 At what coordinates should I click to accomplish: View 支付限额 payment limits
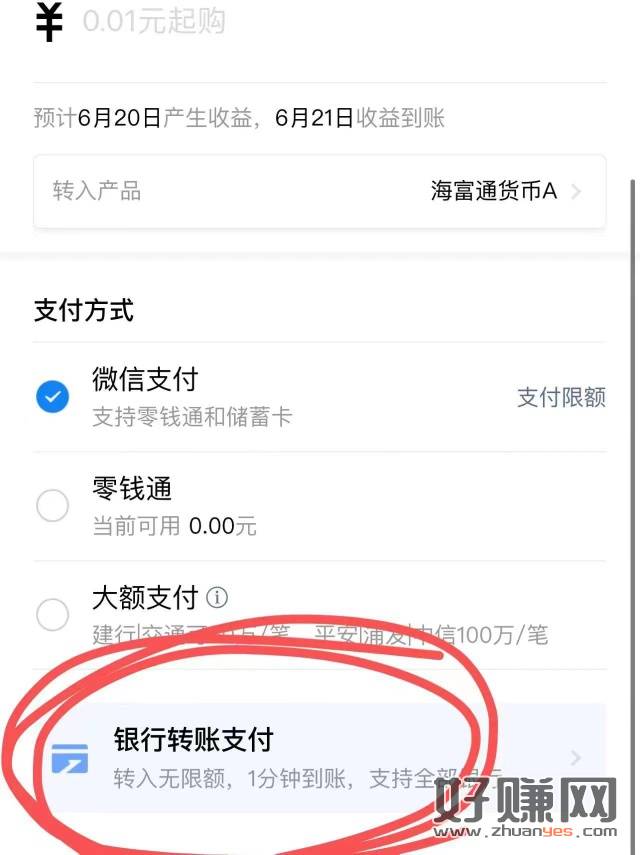coord(560,397)
